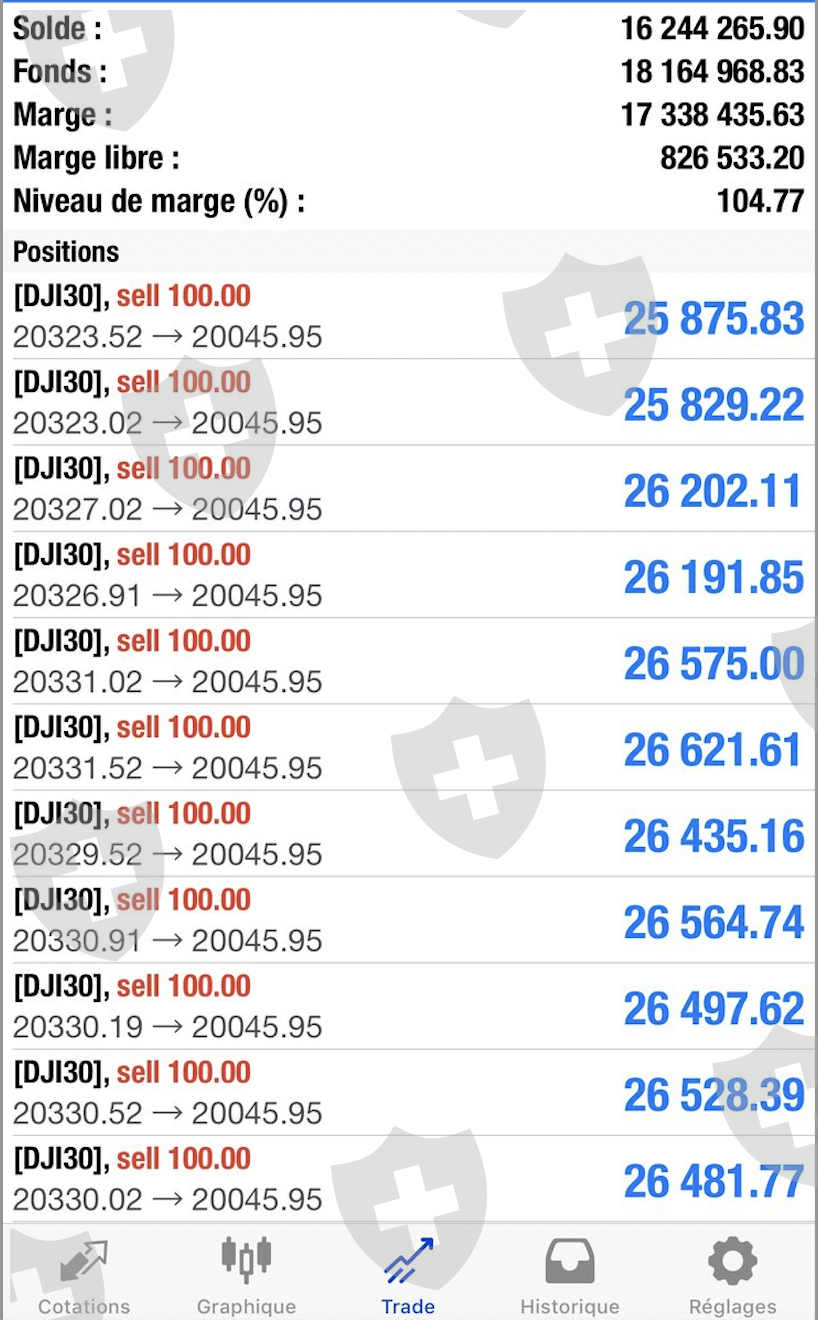Go to the Historique tab
This screenshot has height=1320, width=818.
point(570,1275)
